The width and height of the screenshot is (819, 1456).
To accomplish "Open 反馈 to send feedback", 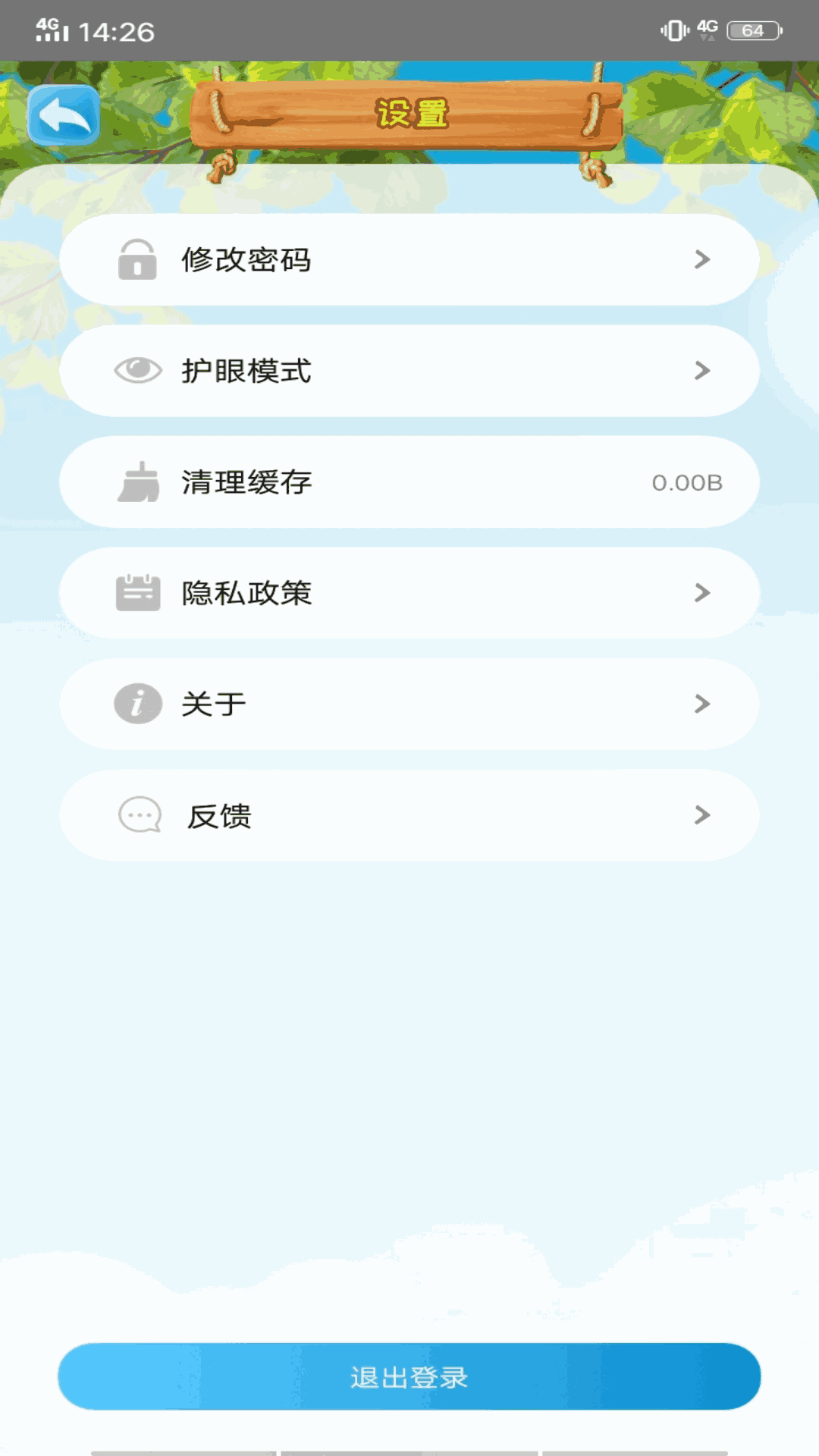I will [409, 815].
